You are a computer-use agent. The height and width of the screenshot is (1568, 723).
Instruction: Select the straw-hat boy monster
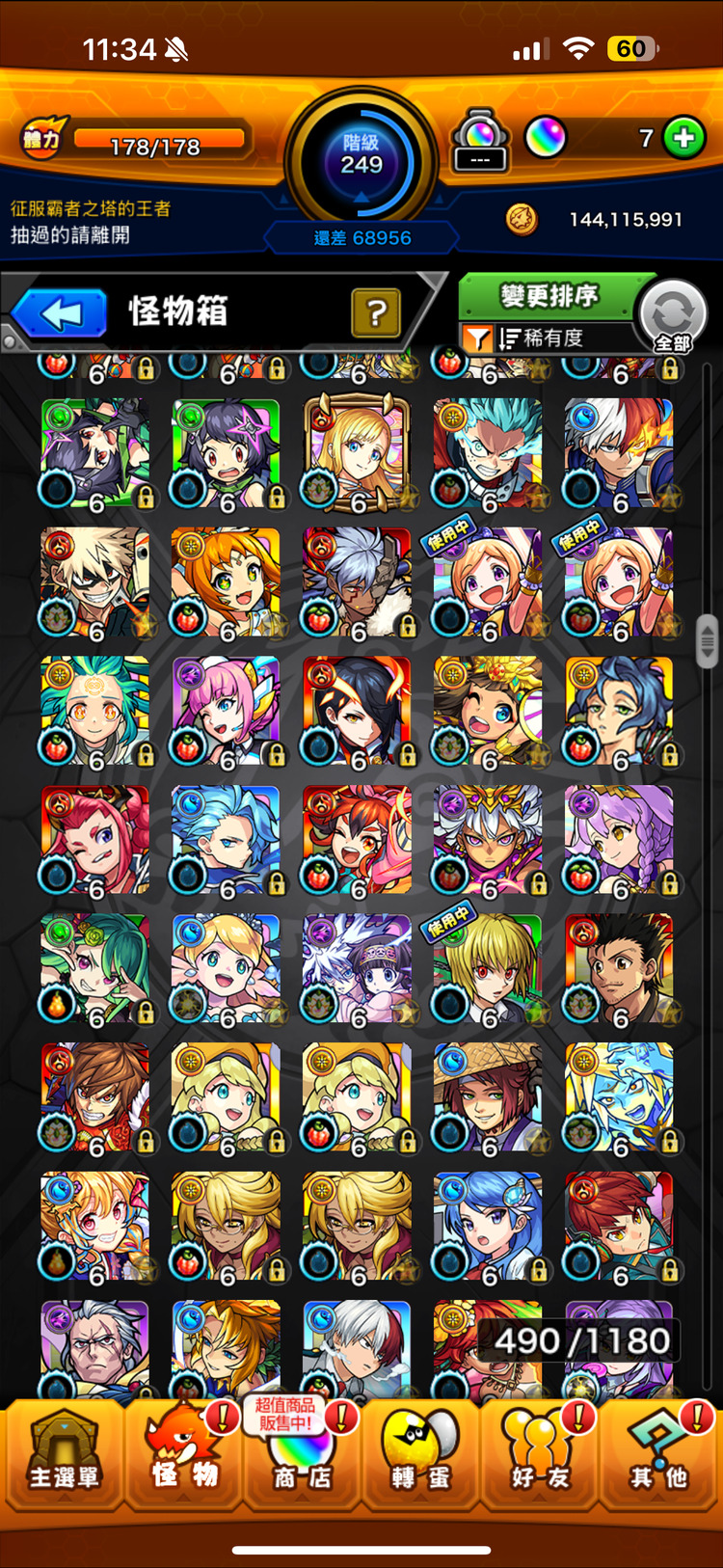tap(488, 1098)
